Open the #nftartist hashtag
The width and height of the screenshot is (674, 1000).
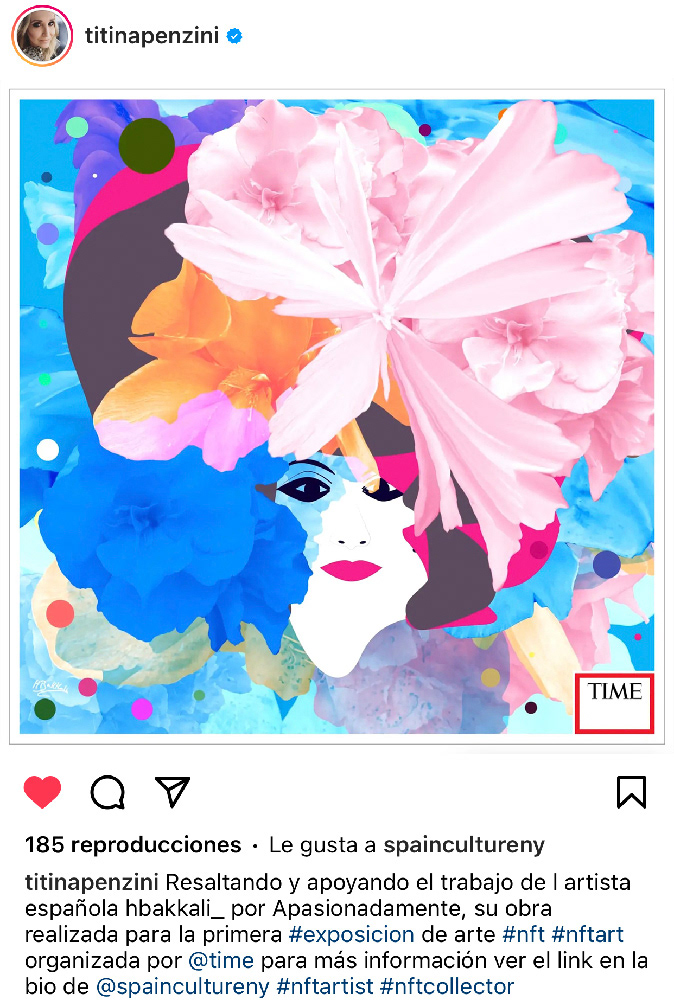pos(324,987)
